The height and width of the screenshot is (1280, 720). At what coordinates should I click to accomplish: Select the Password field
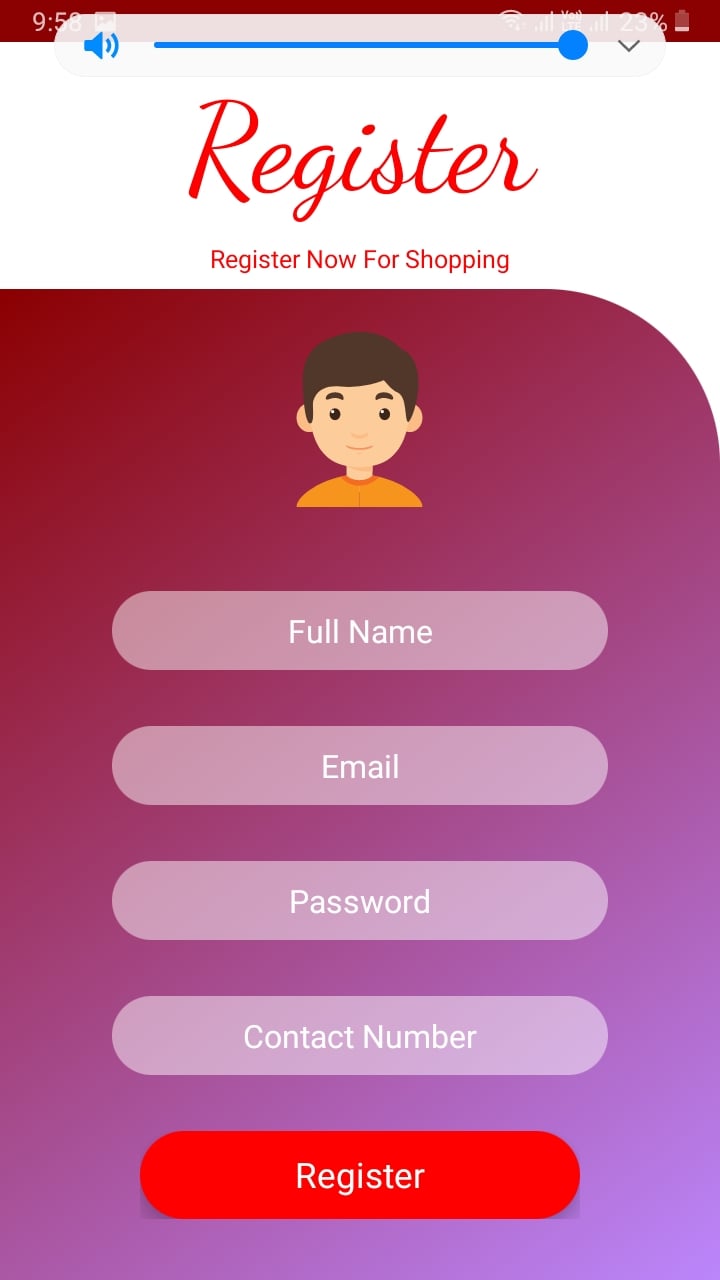360,901
